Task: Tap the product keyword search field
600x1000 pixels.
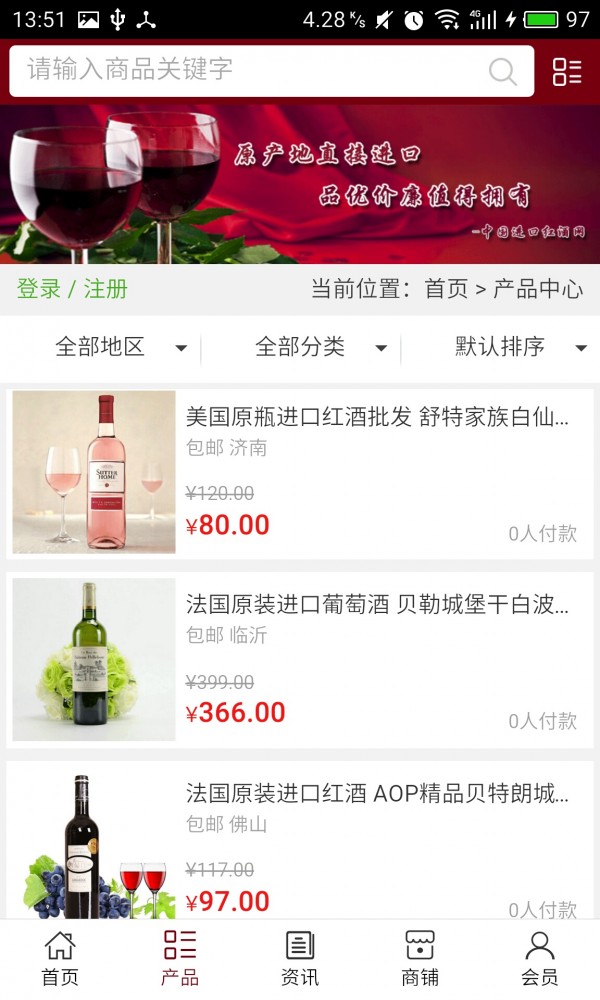Action: click(x=250, y=70)
